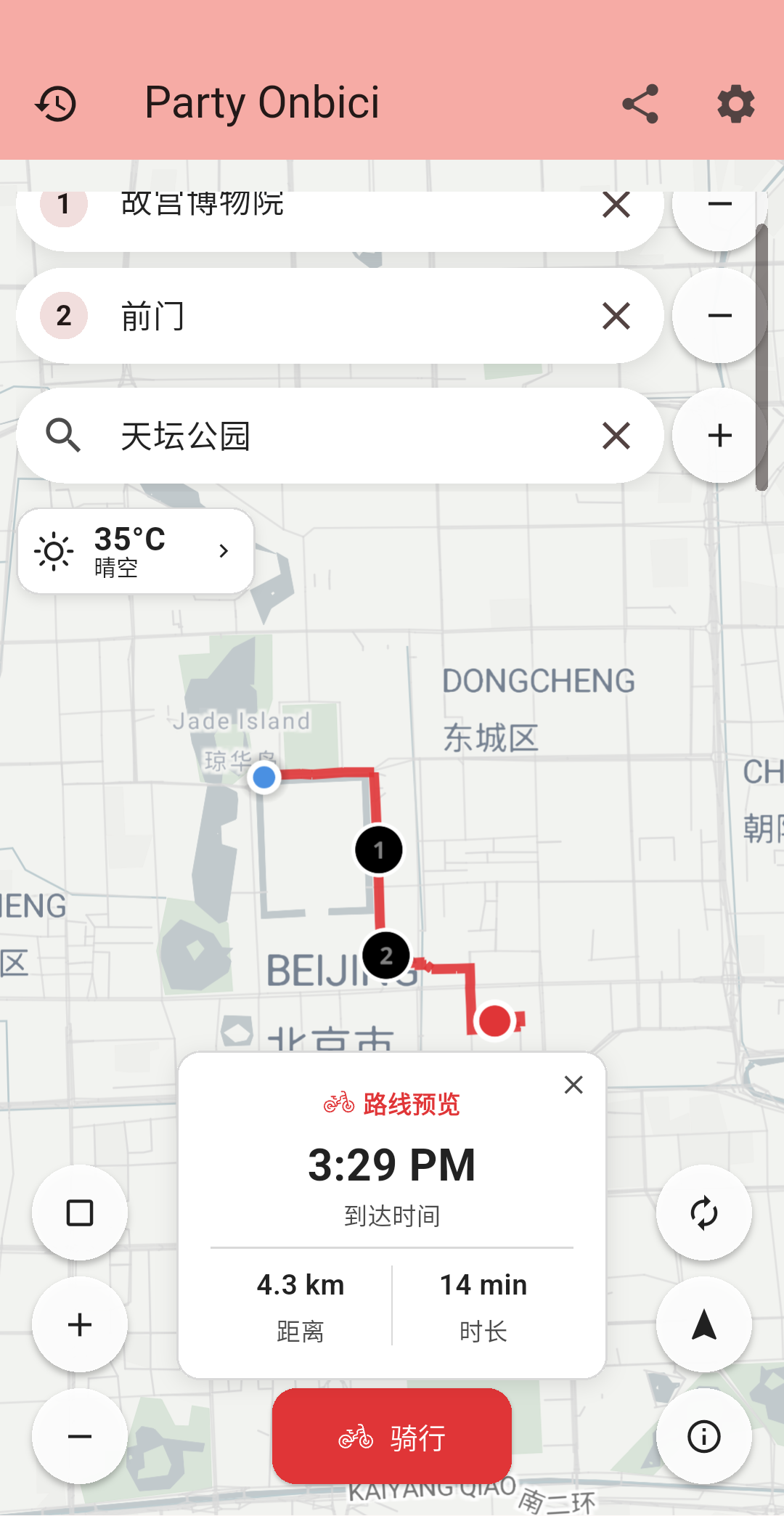Remove waypoint 2 with minus button
The height and width of the screenshot is (1516, 784).
tap(719, 316)
